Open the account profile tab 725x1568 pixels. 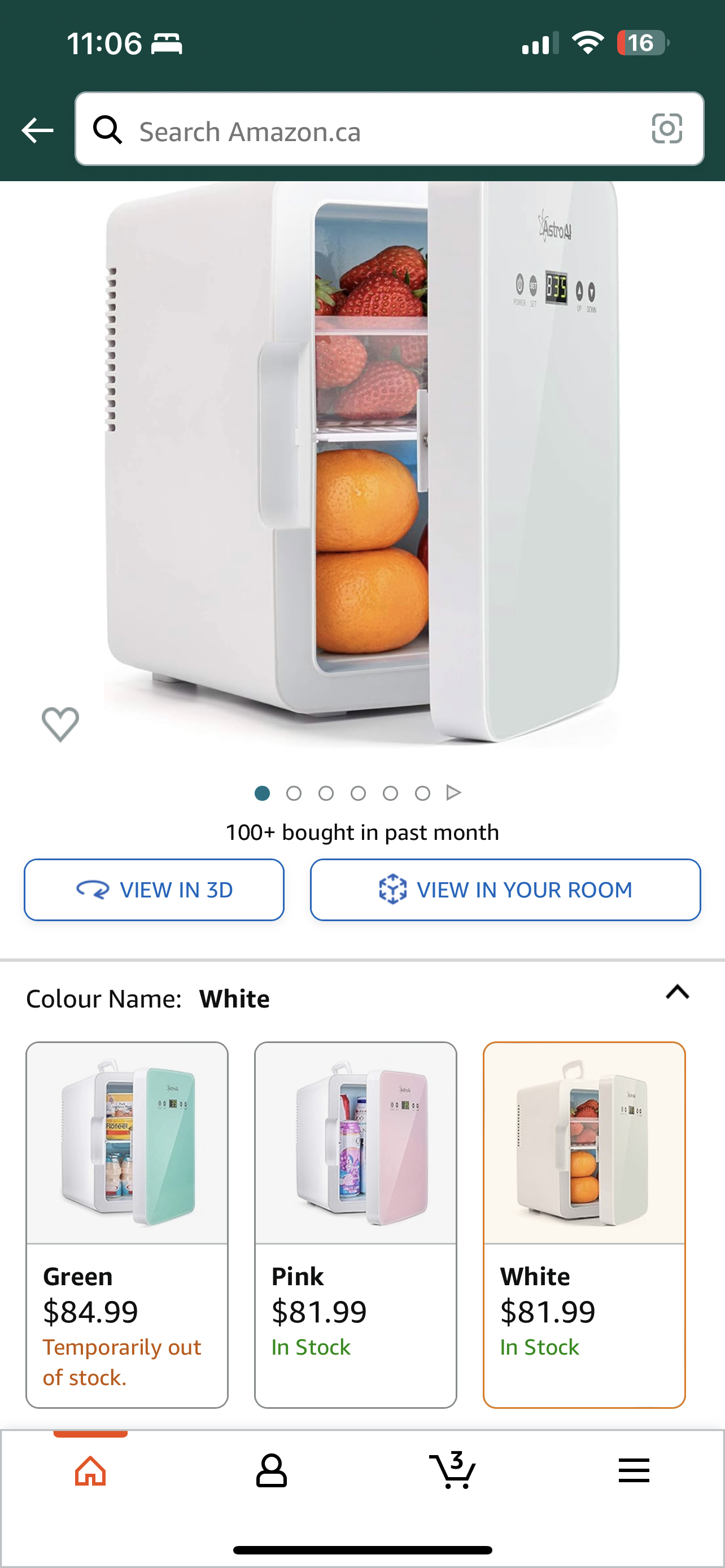point(272,1470)
